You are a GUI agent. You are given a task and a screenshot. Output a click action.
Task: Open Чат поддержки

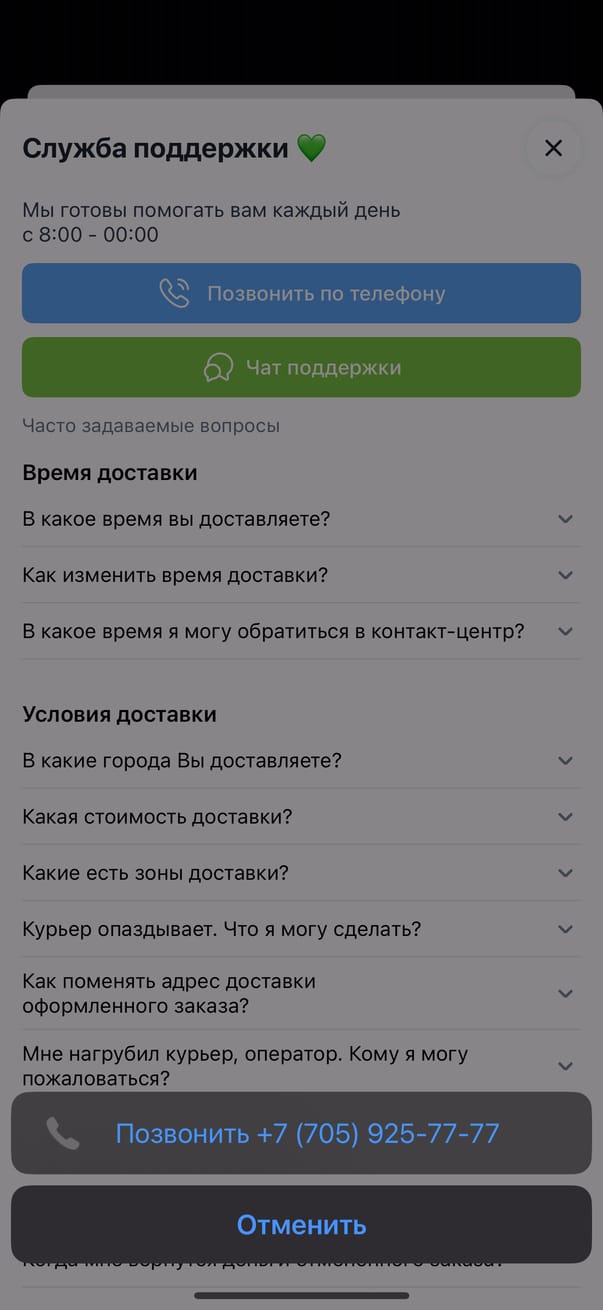coord(301,368)
